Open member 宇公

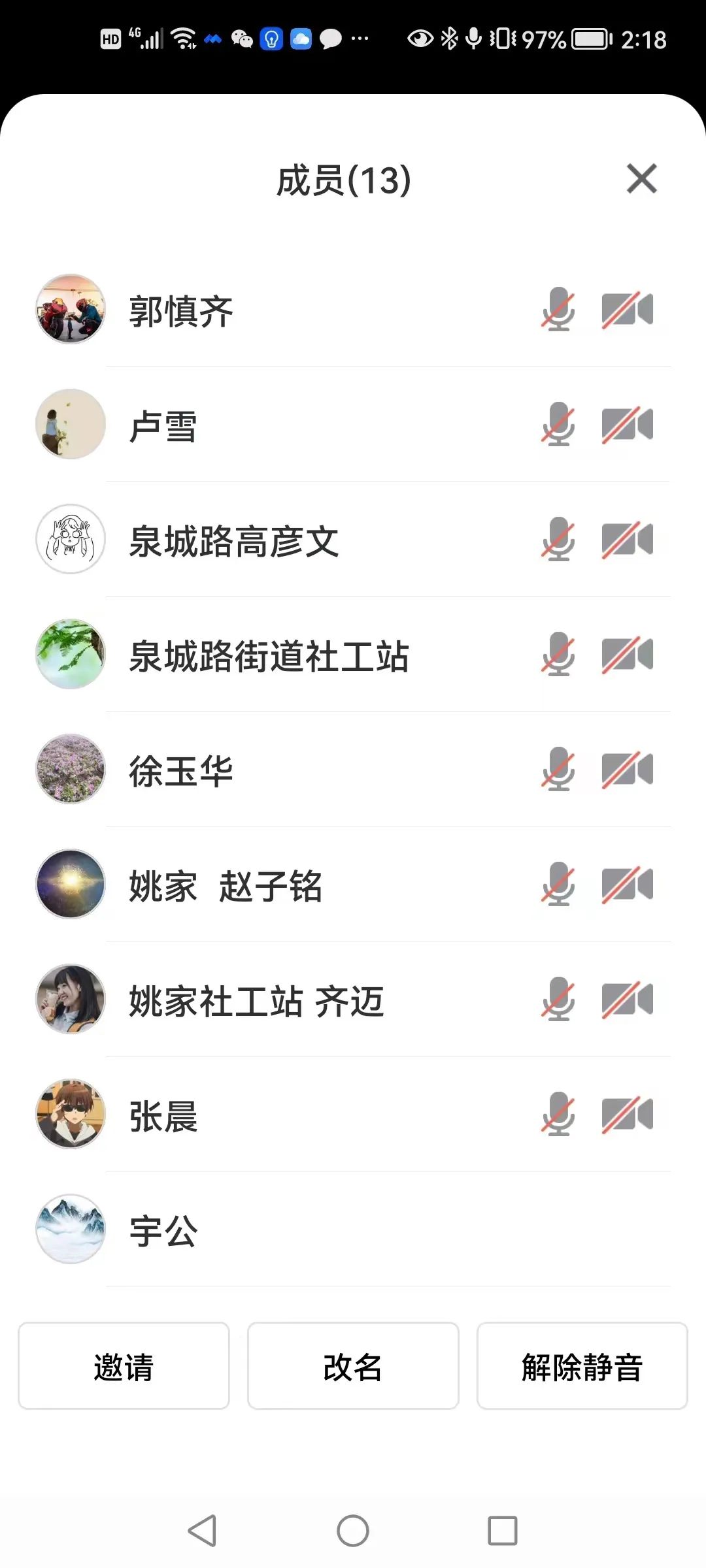click(353, 1229)
